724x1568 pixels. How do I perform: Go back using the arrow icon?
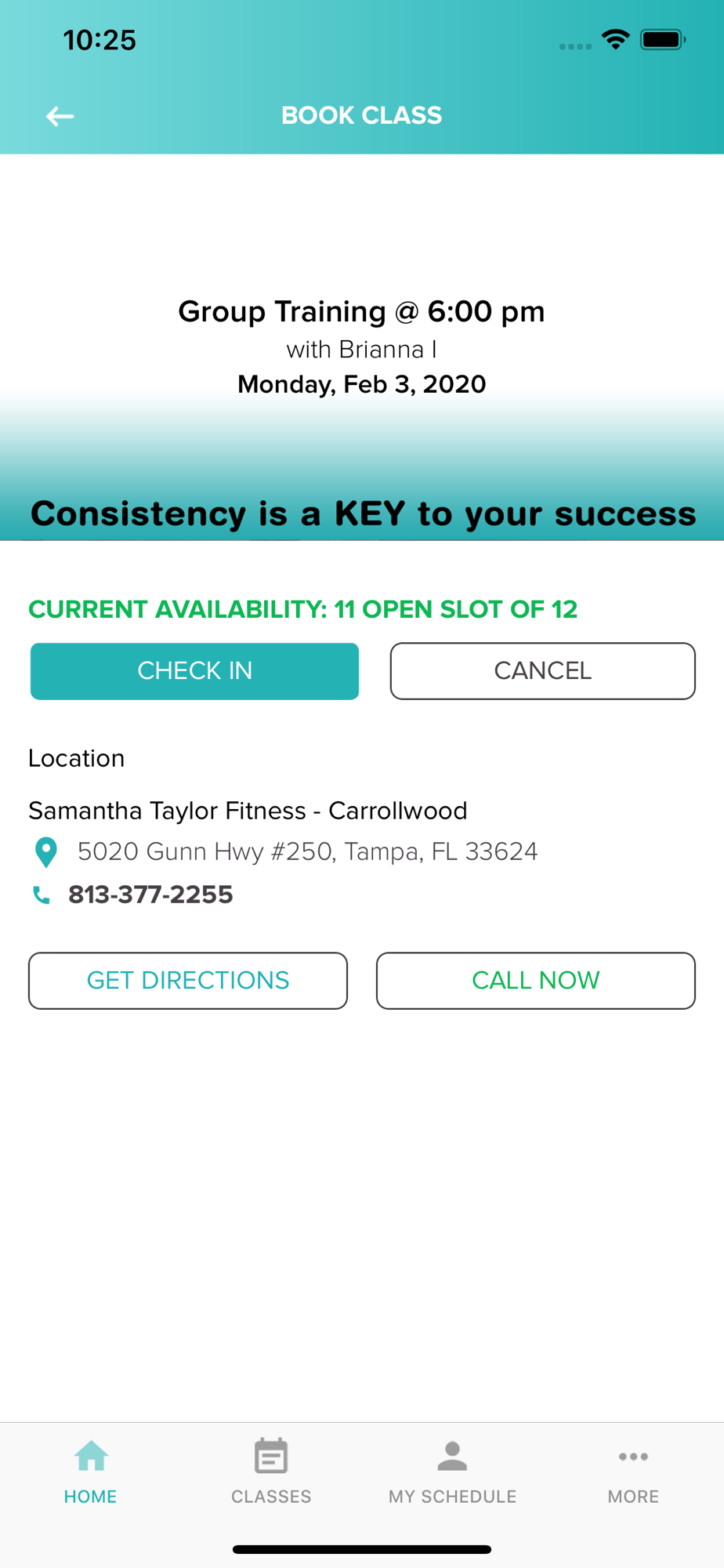tap(60, 116)
